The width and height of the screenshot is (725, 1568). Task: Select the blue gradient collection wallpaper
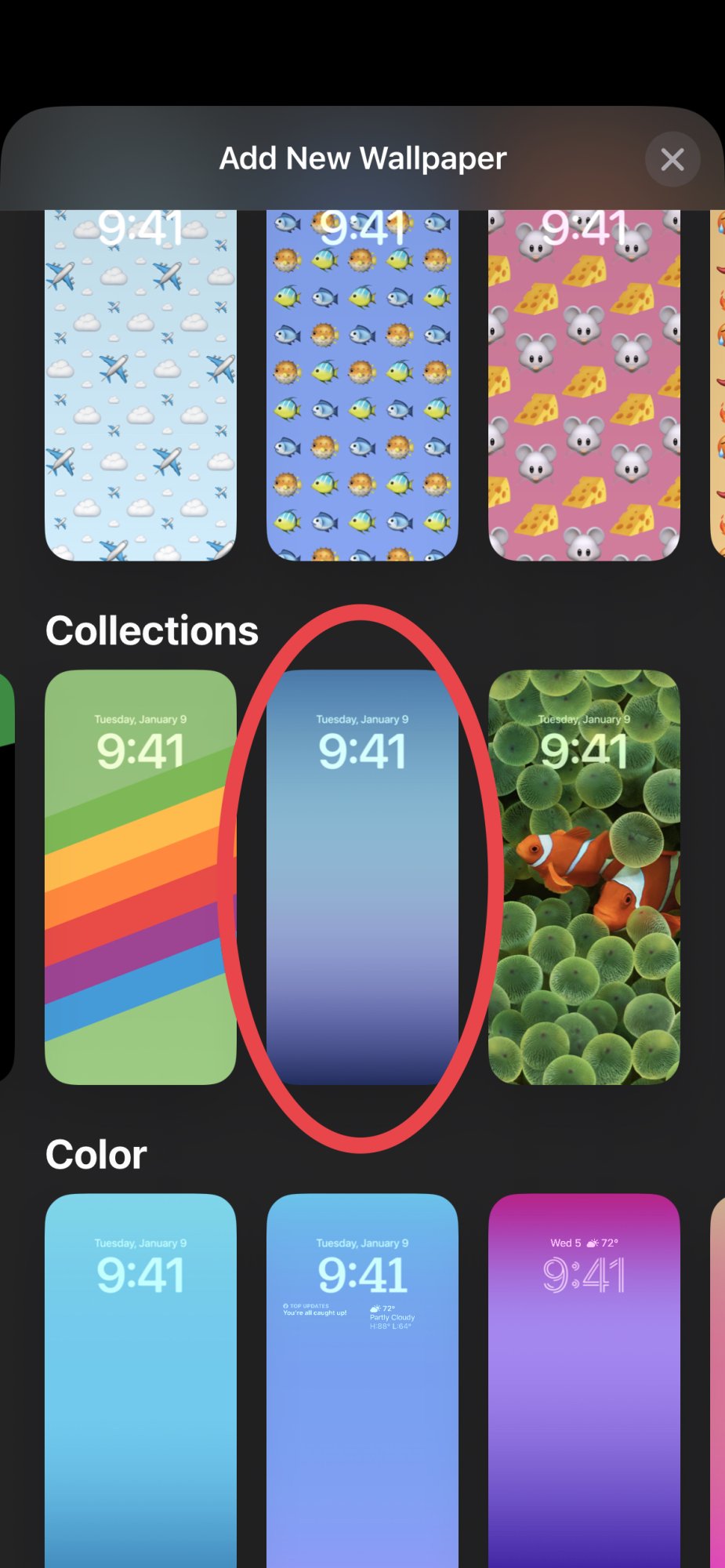point(362,877)
